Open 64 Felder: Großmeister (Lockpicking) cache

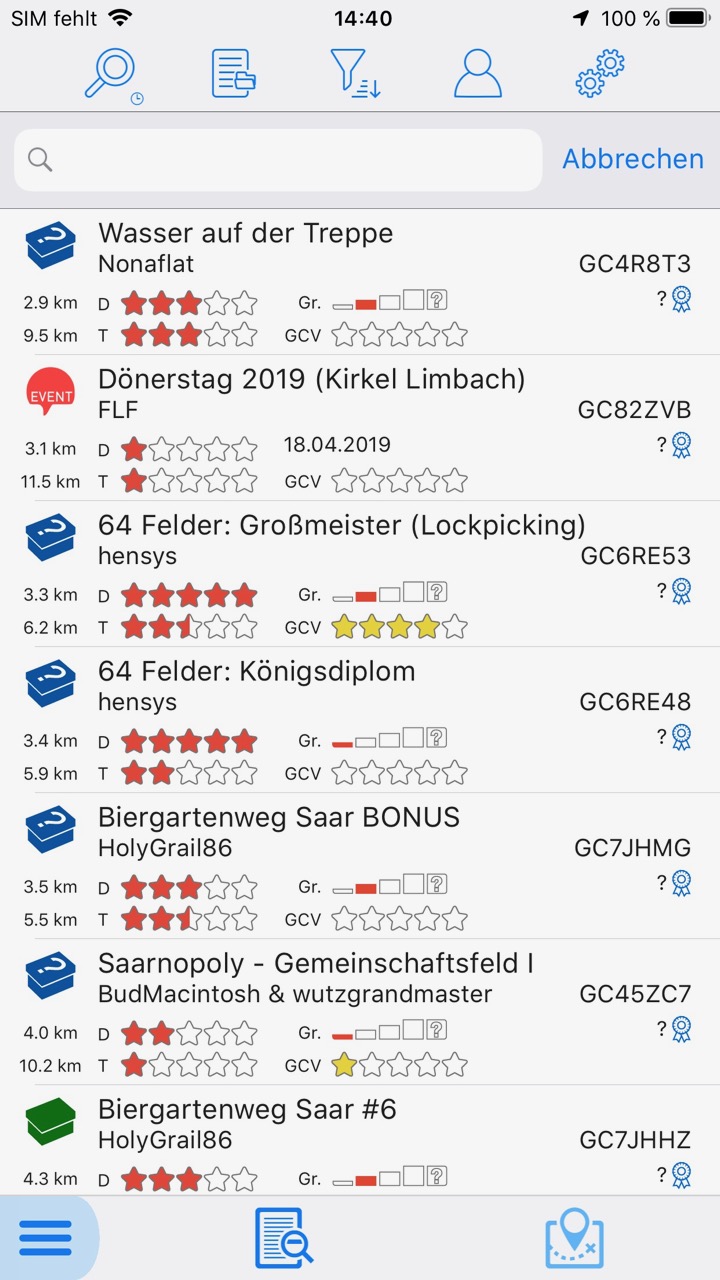click(x=360, y=574)
